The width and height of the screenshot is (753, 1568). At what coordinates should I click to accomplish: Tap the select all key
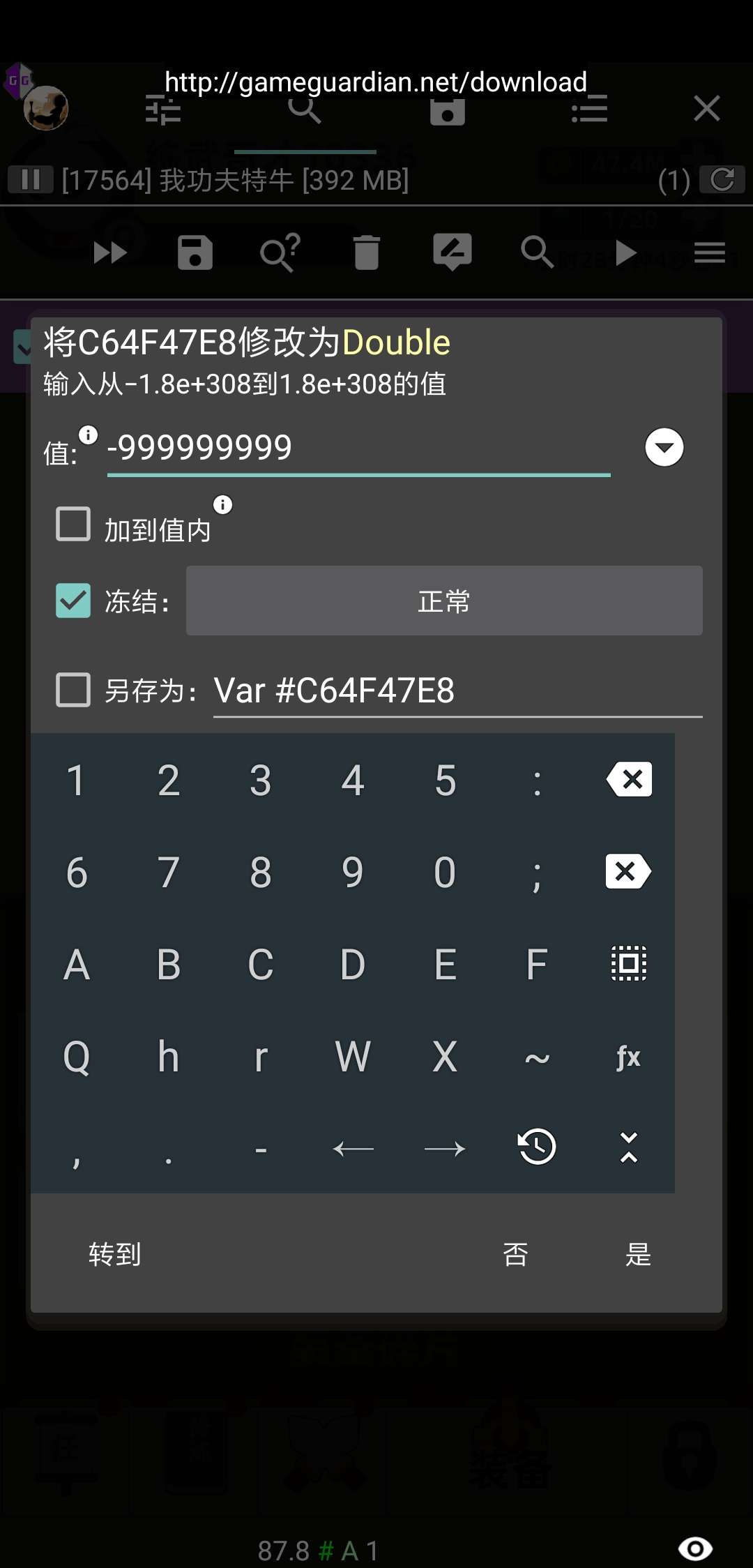coord(629,964)
